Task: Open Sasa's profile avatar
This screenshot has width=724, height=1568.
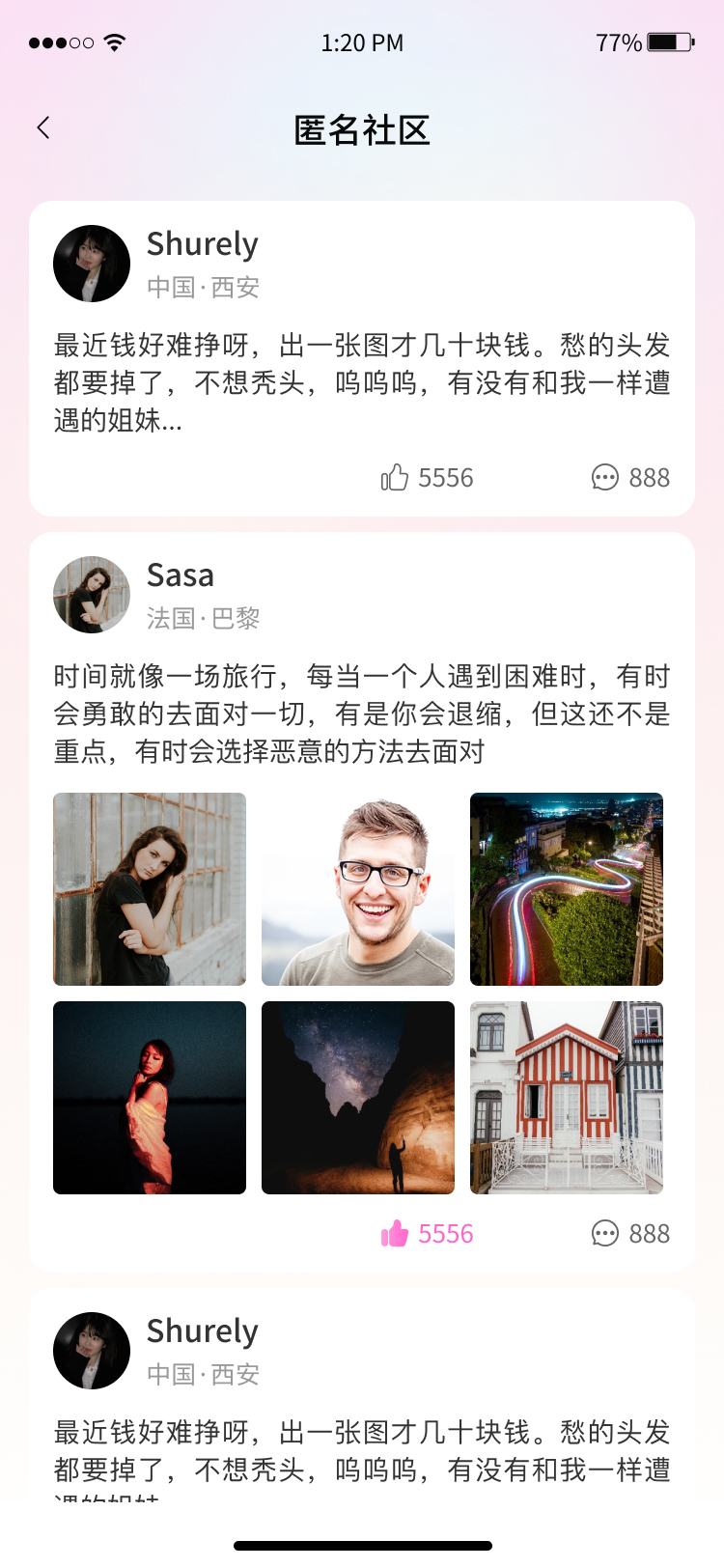Action: [92, 595]
